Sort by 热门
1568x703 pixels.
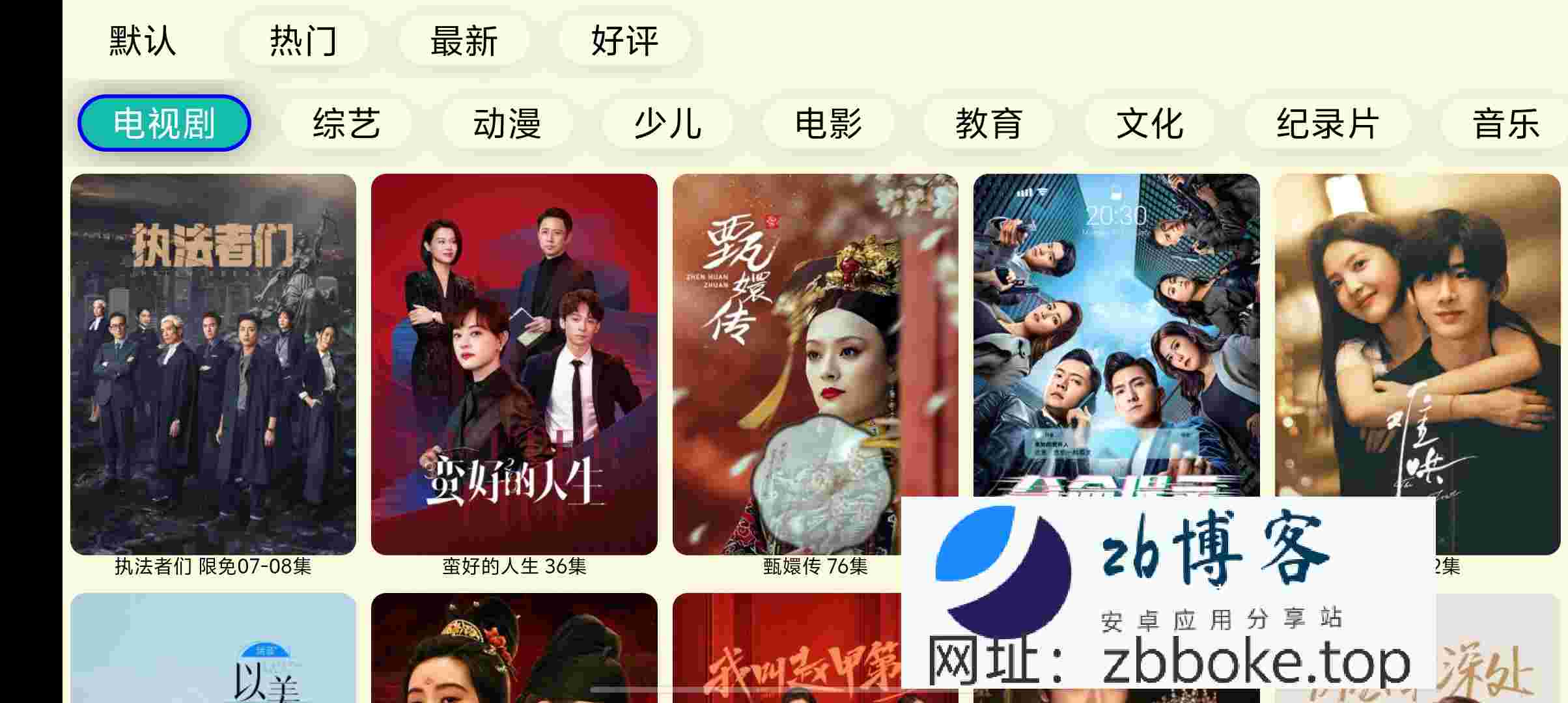[303, 41]
